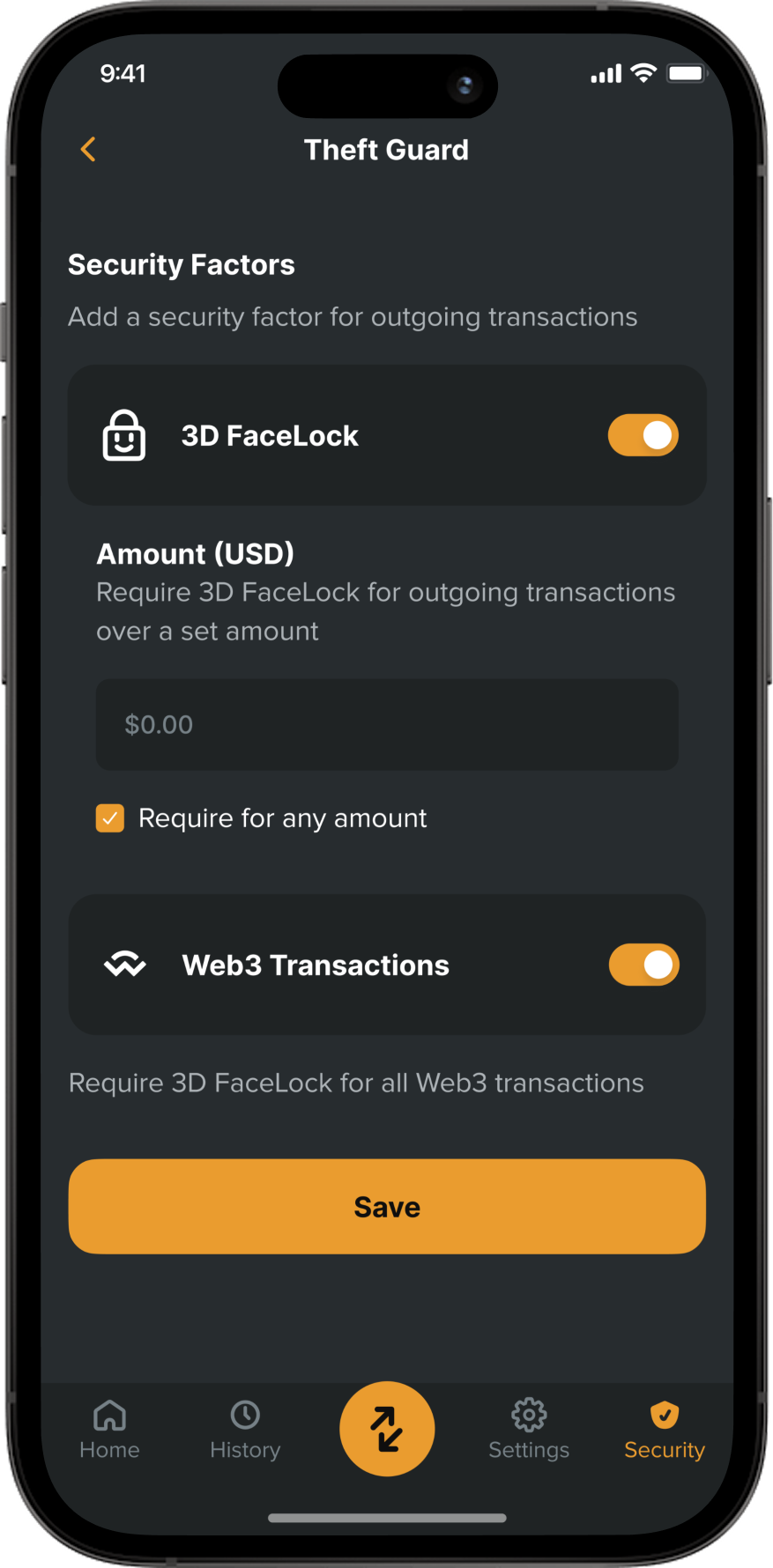Save the Theft Guard settings
Viewport: 773px width, 1568px height.
pyautogui.click(x=386, y=1206)
